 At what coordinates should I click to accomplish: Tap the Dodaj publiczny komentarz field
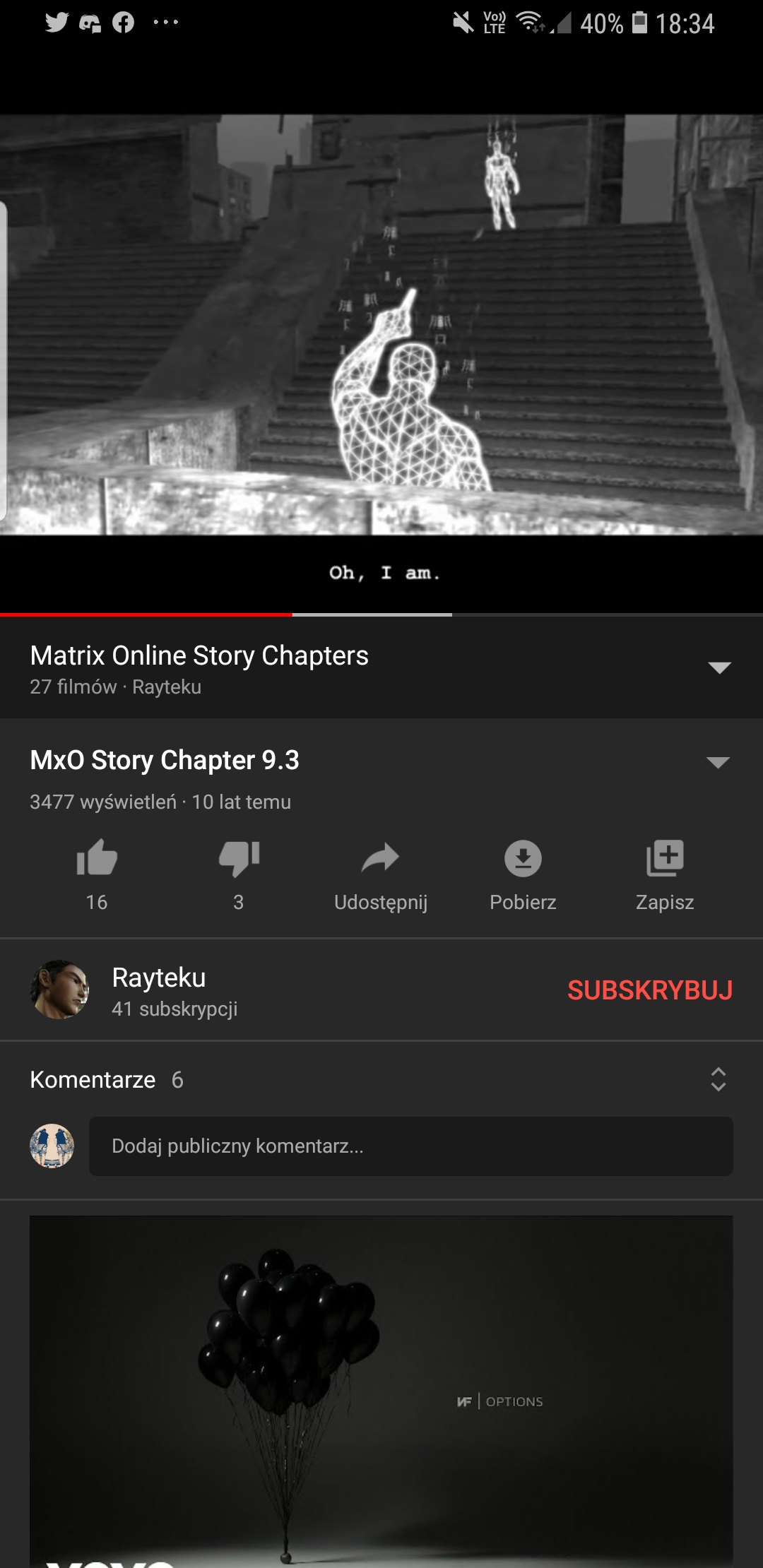pyautogui.click(x=410, y=1146)
